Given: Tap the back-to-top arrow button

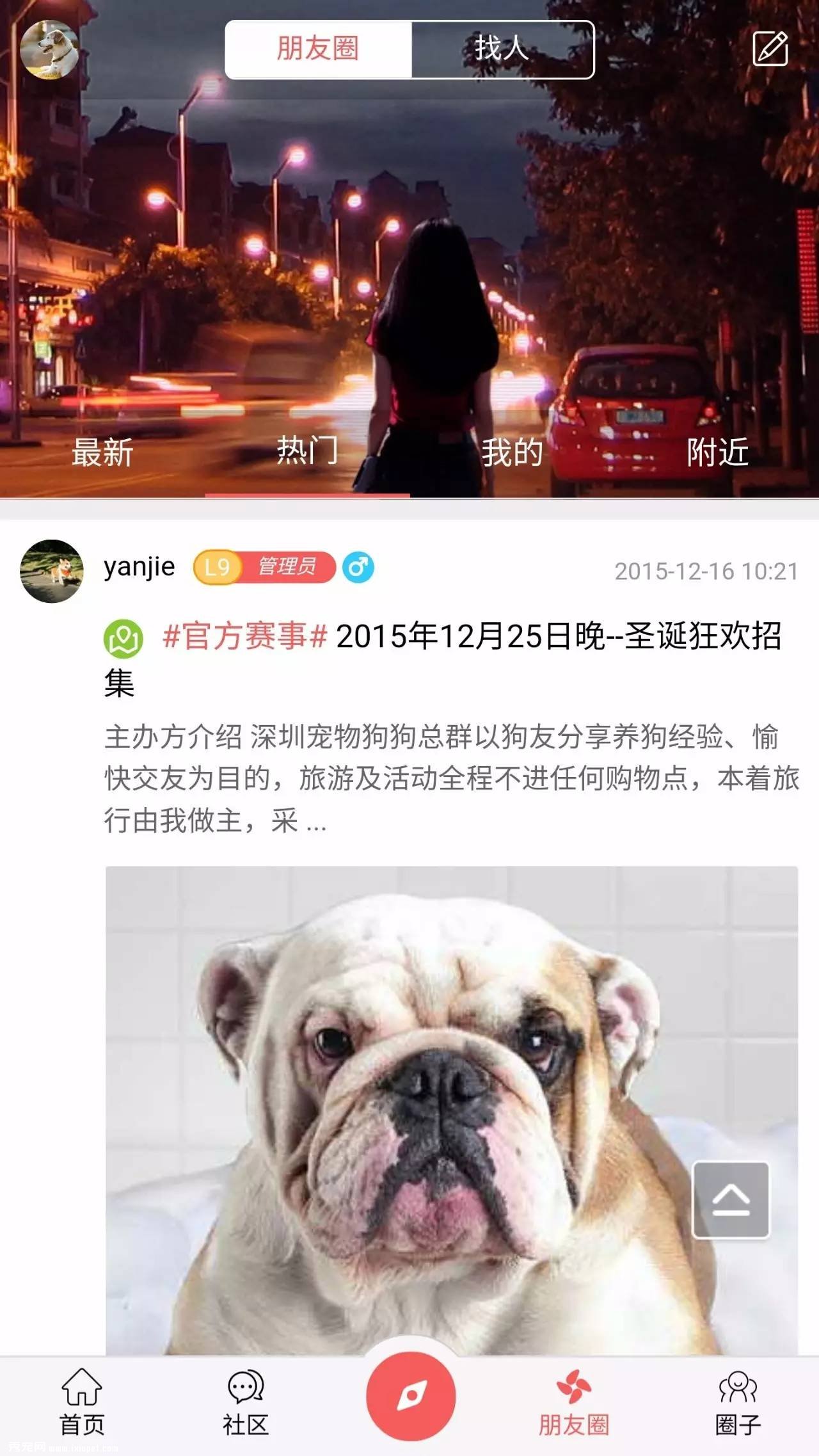Looking at the screenshot, I should click(731, 1201).
